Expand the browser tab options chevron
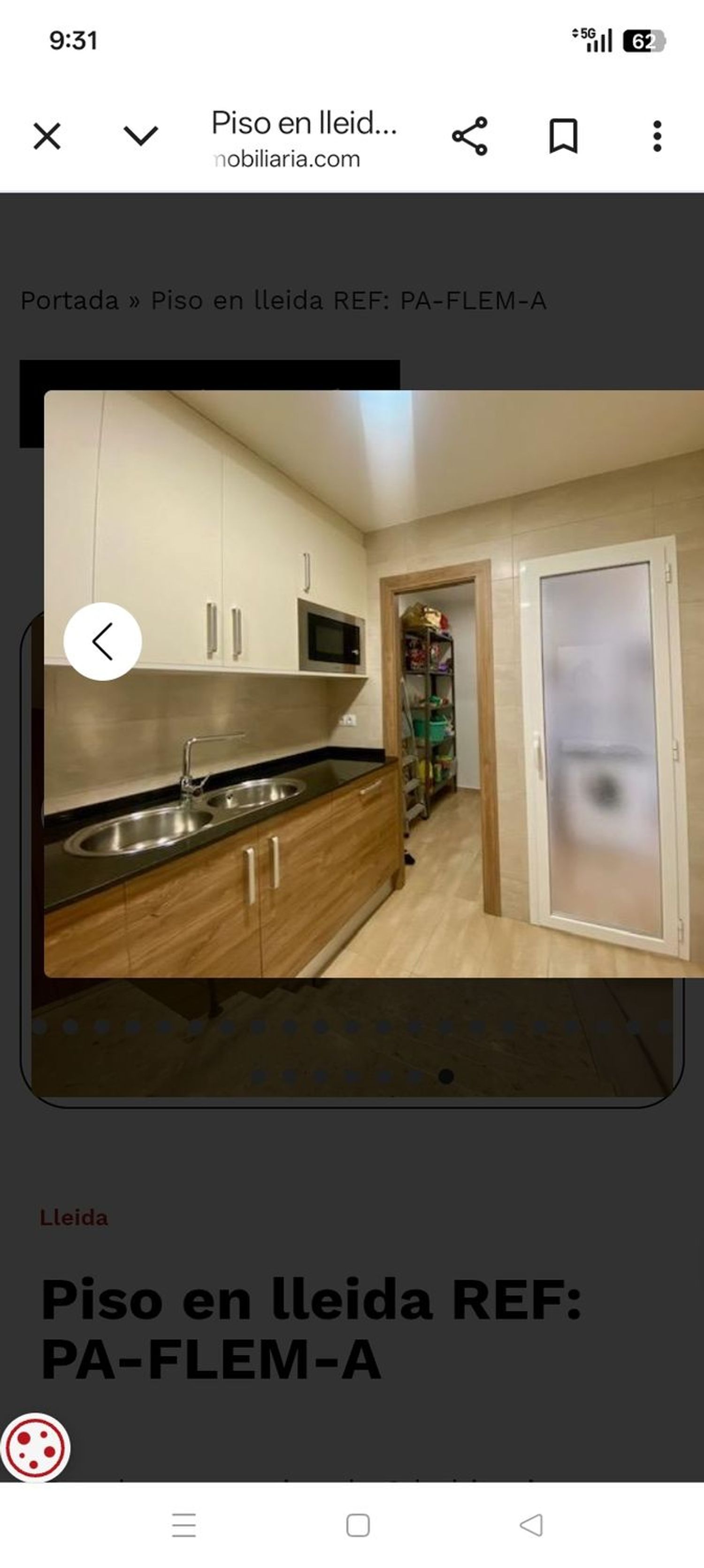Image resolution: width=704 pixels, height=1568 pixels. (x=141, y=136)
